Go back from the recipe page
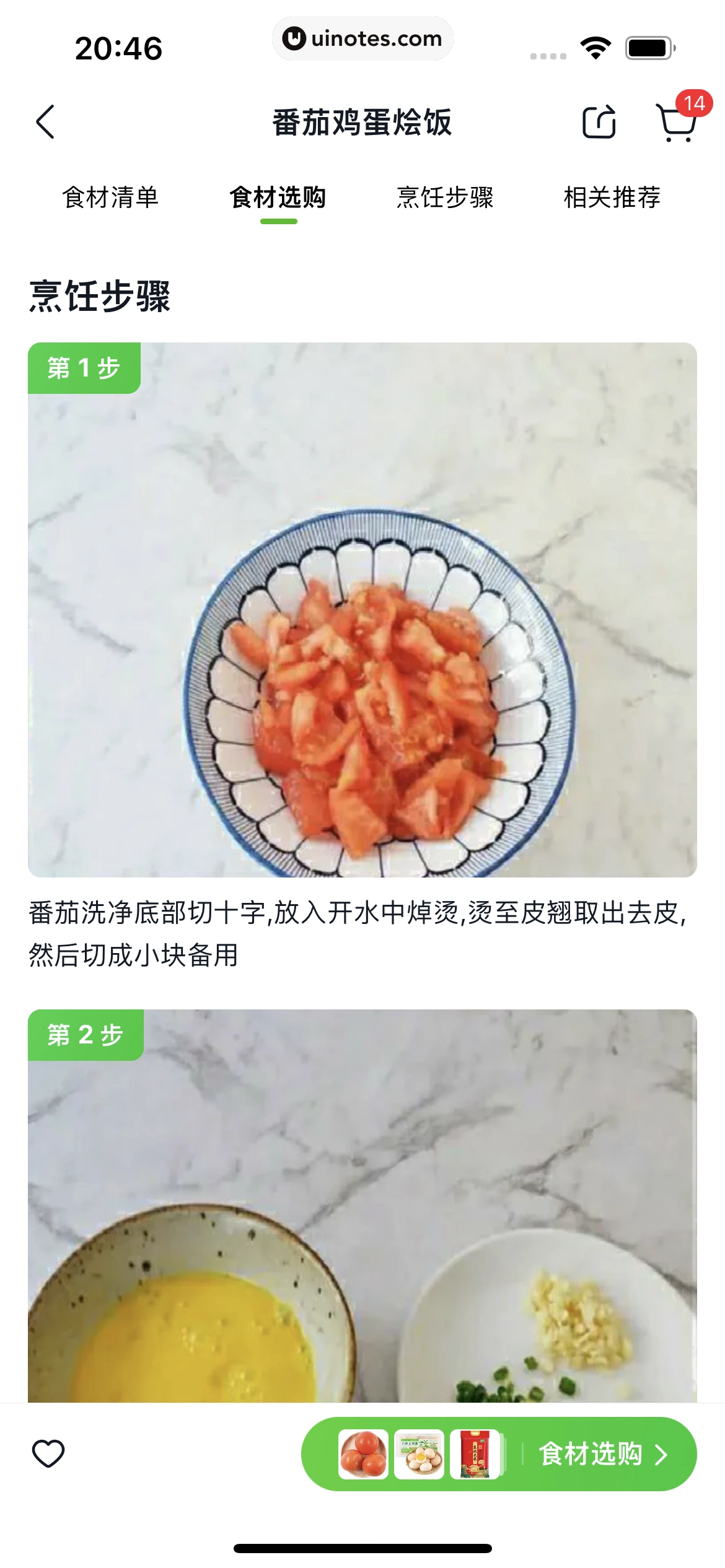The image size is (725, 1568). [45, 121]
